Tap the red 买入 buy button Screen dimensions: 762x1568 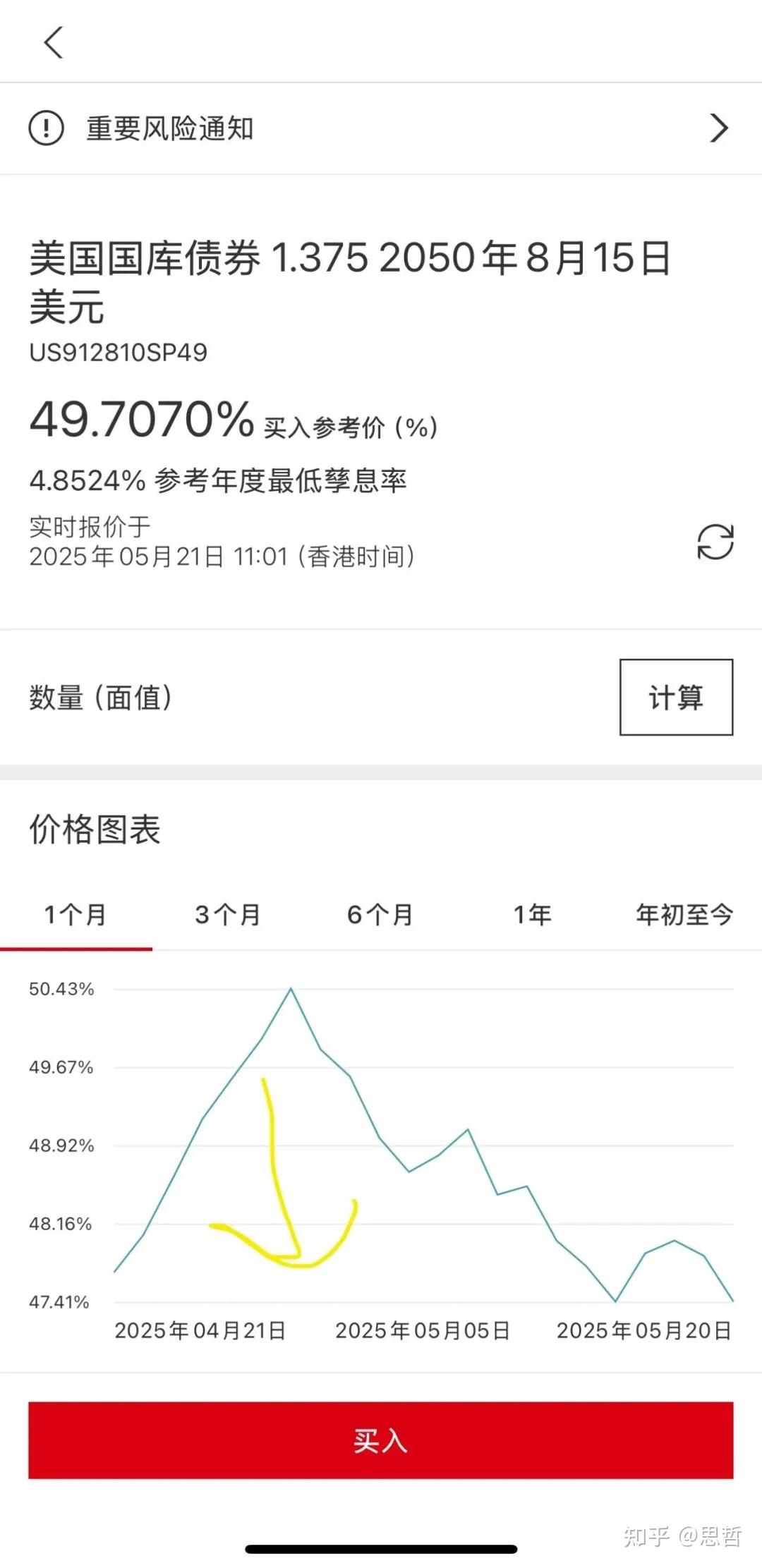pyautogui.click(x=381, y=1439)
